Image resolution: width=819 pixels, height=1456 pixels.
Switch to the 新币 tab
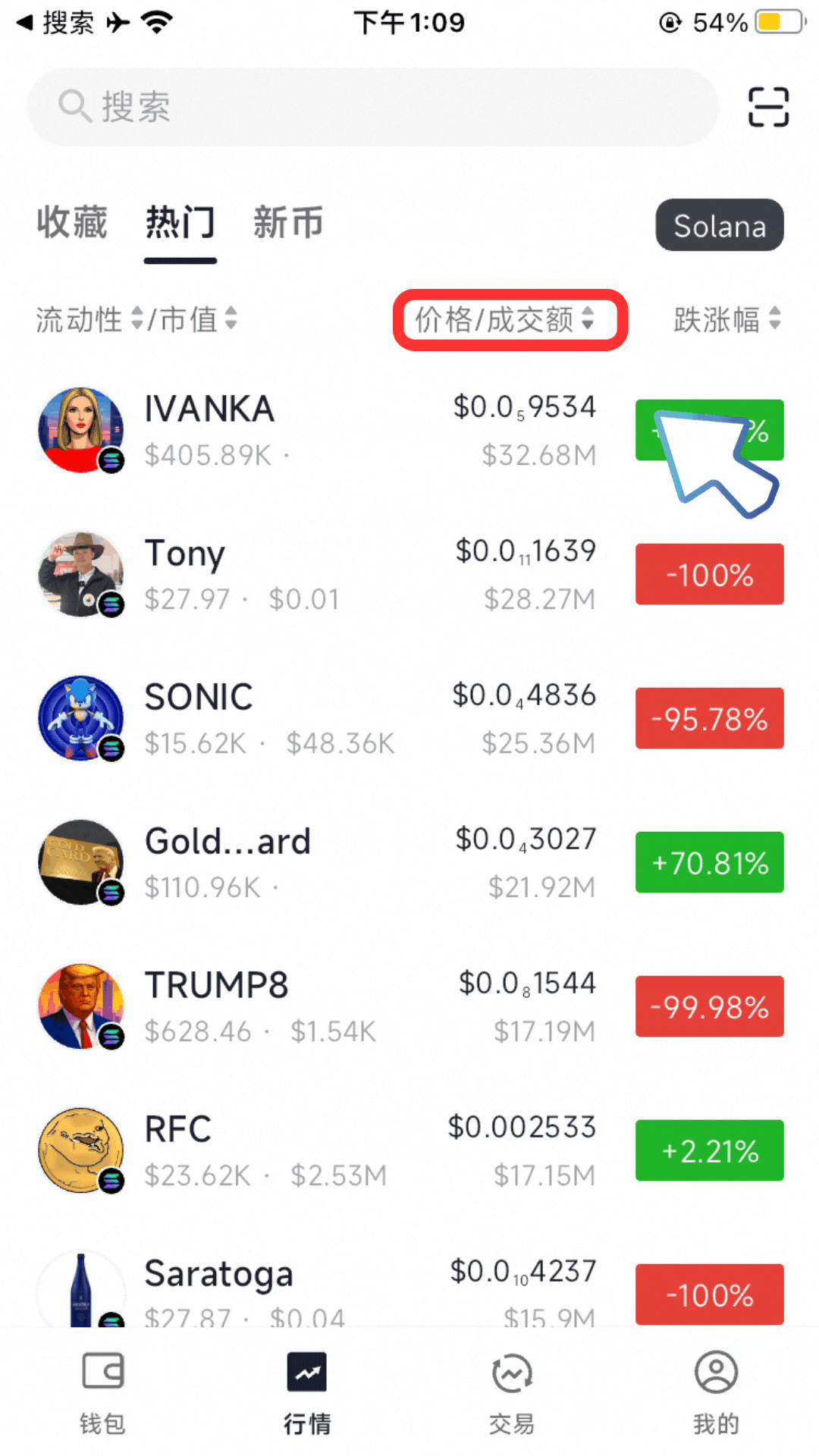coord(288,223)
